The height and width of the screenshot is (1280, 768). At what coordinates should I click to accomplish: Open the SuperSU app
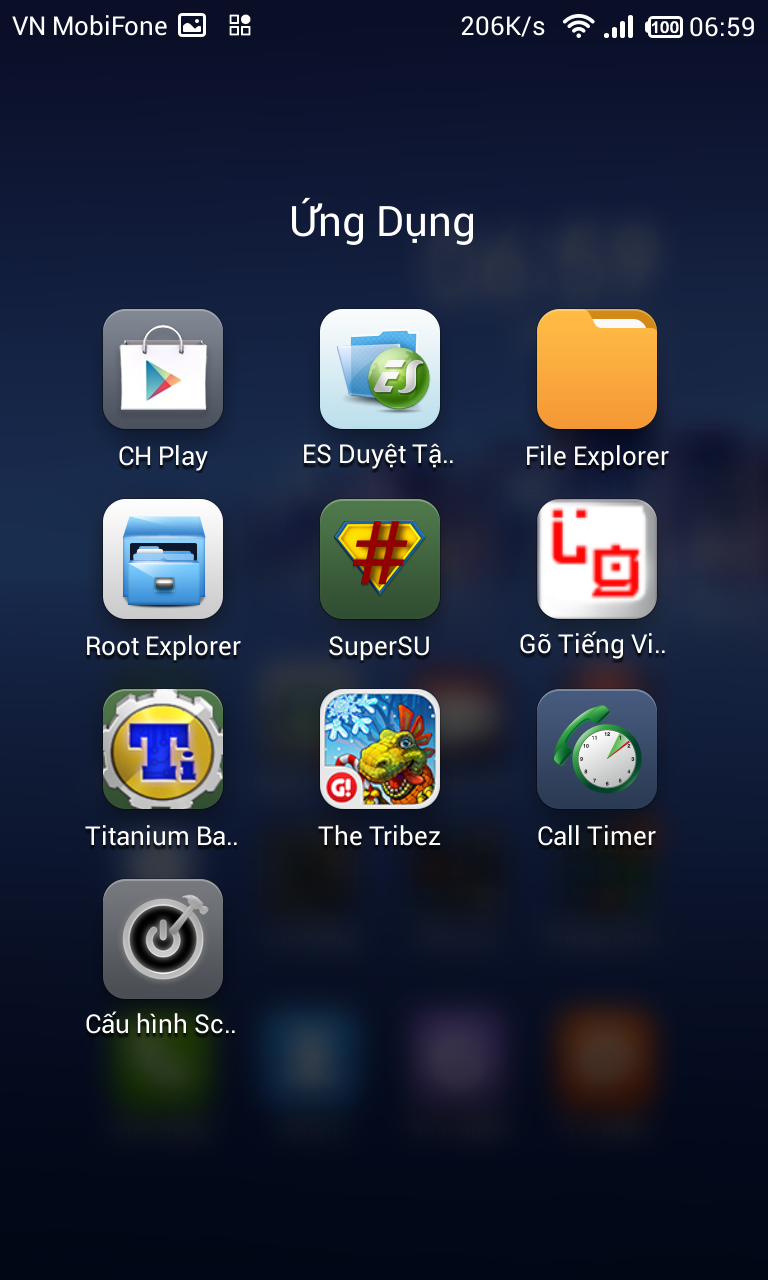click(x=380, y=559)
